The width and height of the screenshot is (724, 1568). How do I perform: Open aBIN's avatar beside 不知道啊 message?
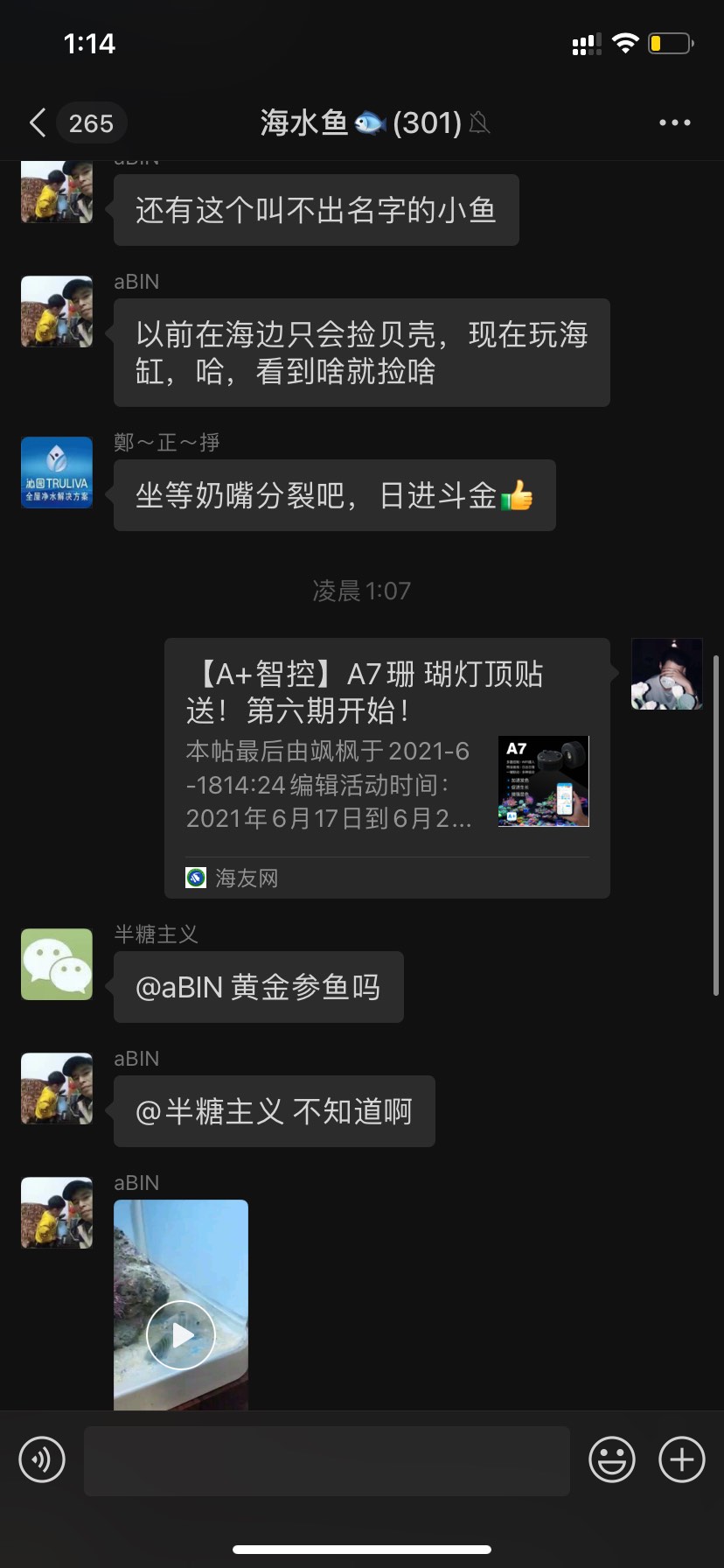pos(57,1088)
